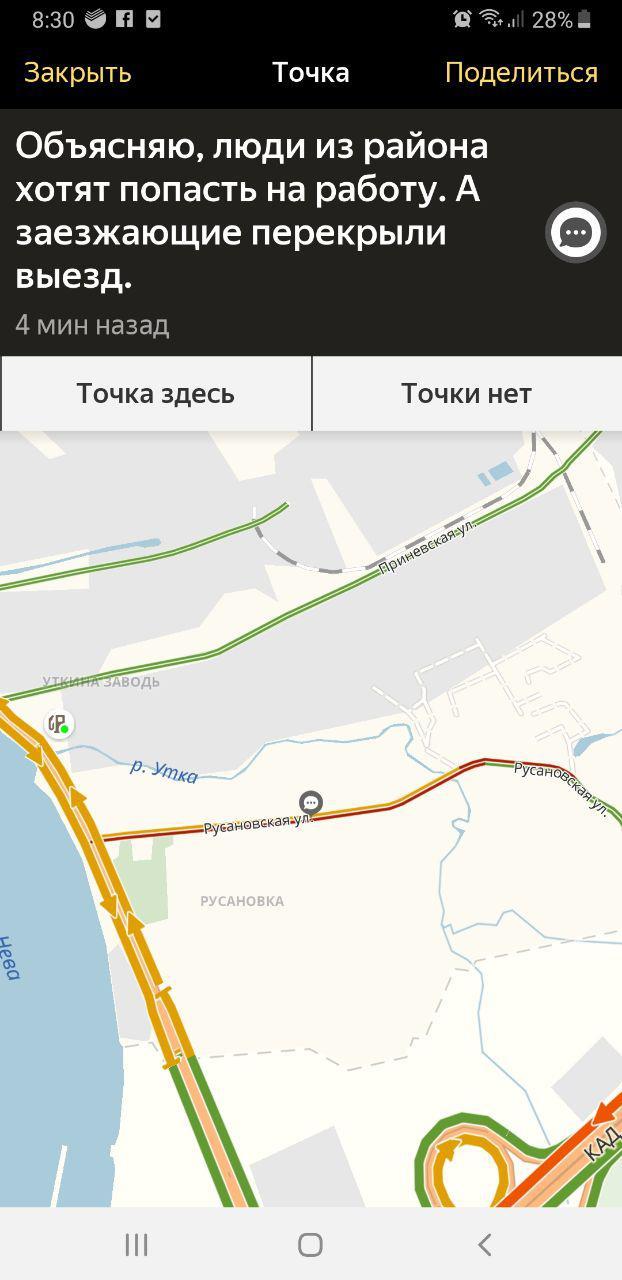Screen dimensions: 622x1280
Task: Go back with system back button
Action: click(484, 1244)
